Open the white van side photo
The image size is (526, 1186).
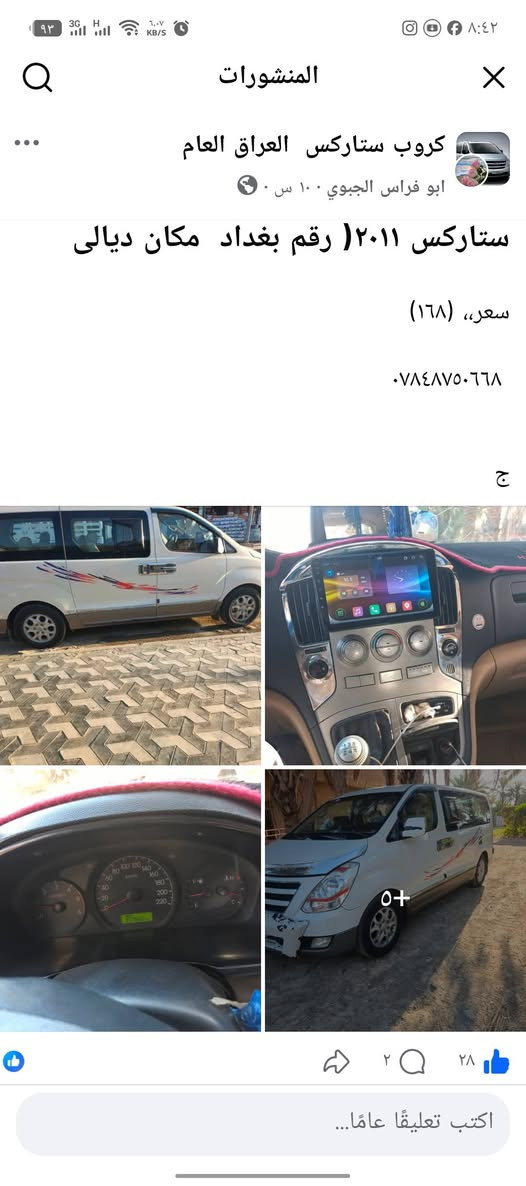pos(130,635)
